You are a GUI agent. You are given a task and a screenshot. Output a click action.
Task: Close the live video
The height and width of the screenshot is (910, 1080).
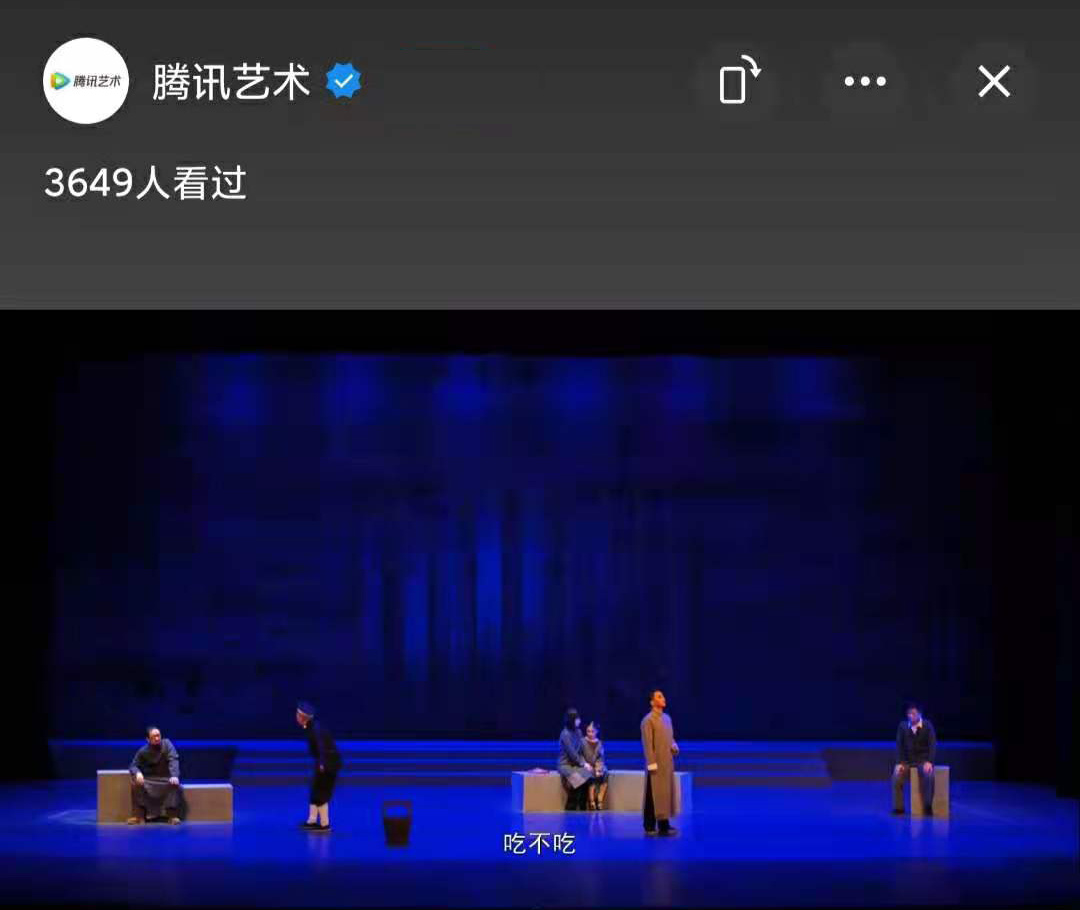point(994,81)
